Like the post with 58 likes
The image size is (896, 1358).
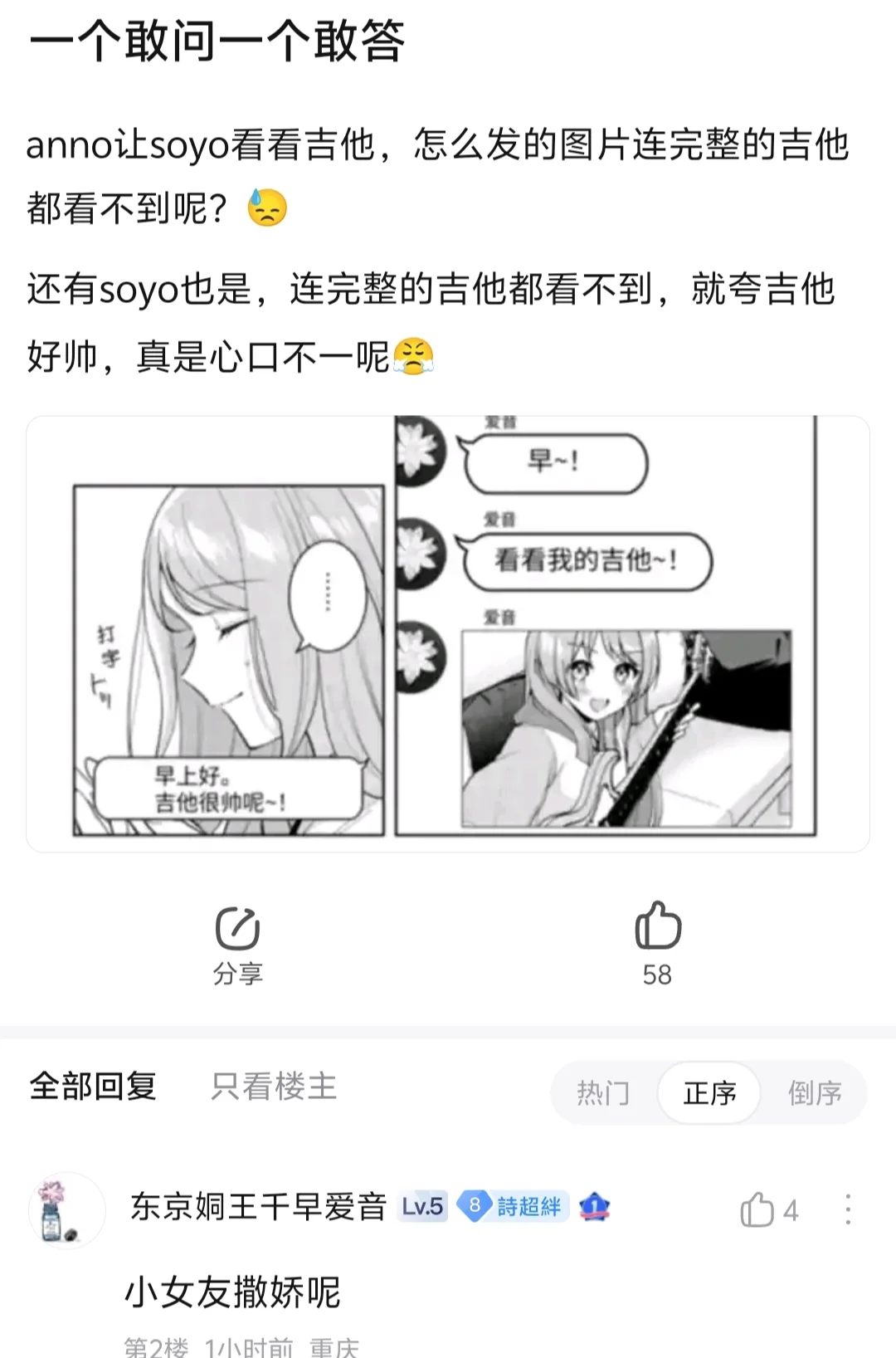click(x=657, y=945)
